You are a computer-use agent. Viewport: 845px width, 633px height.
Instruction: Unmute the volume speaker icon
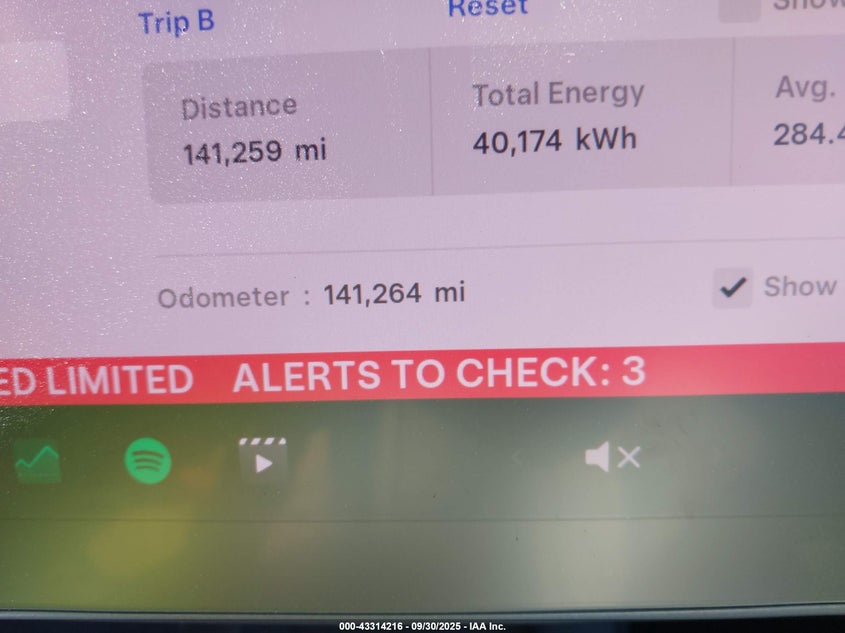pyautogui.click(x=612, y=458)
